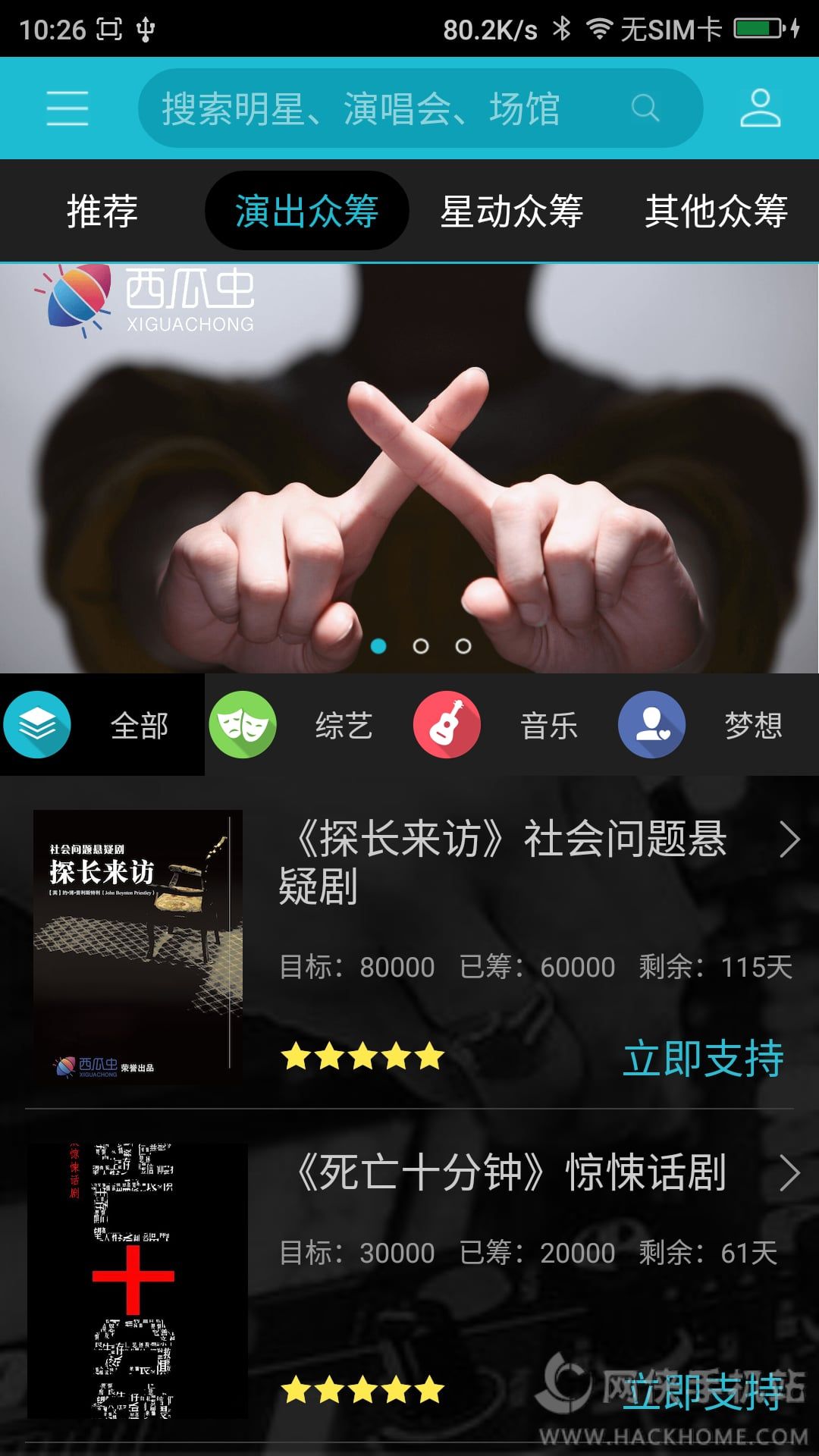Select the 演出众筹 tab
Screen dimensions: 819x1456
(x=306, y=211)
